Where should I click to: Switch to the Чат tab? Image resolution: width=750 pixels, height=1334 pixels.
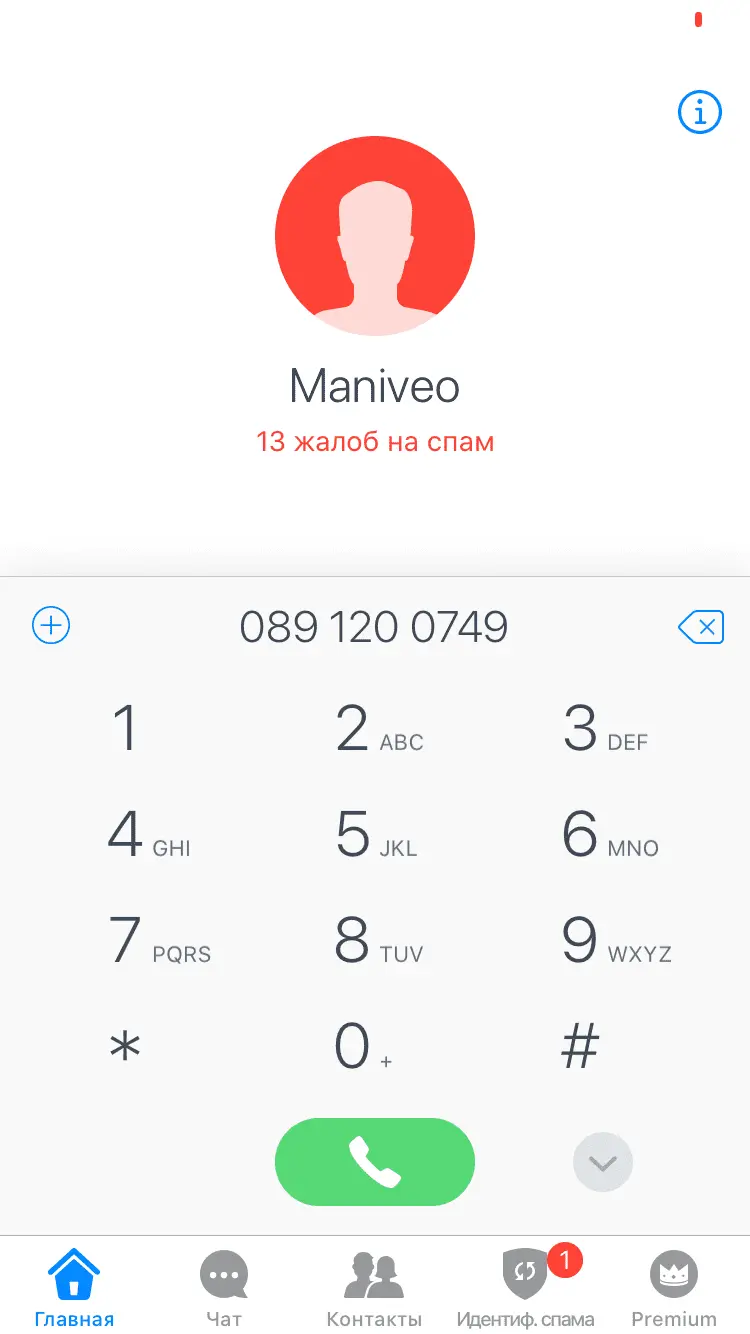coord(224,1290)
